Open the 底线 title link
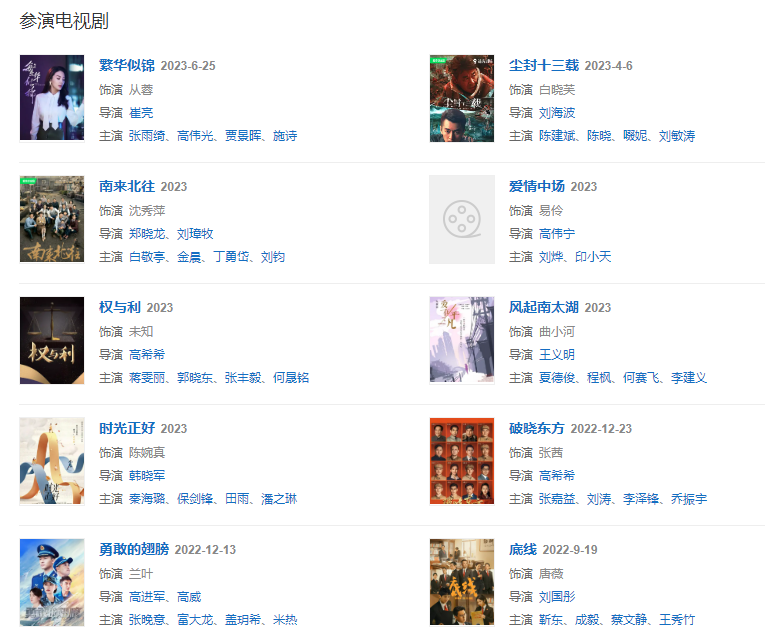The image size is (765, 641). tap(523, 550)
